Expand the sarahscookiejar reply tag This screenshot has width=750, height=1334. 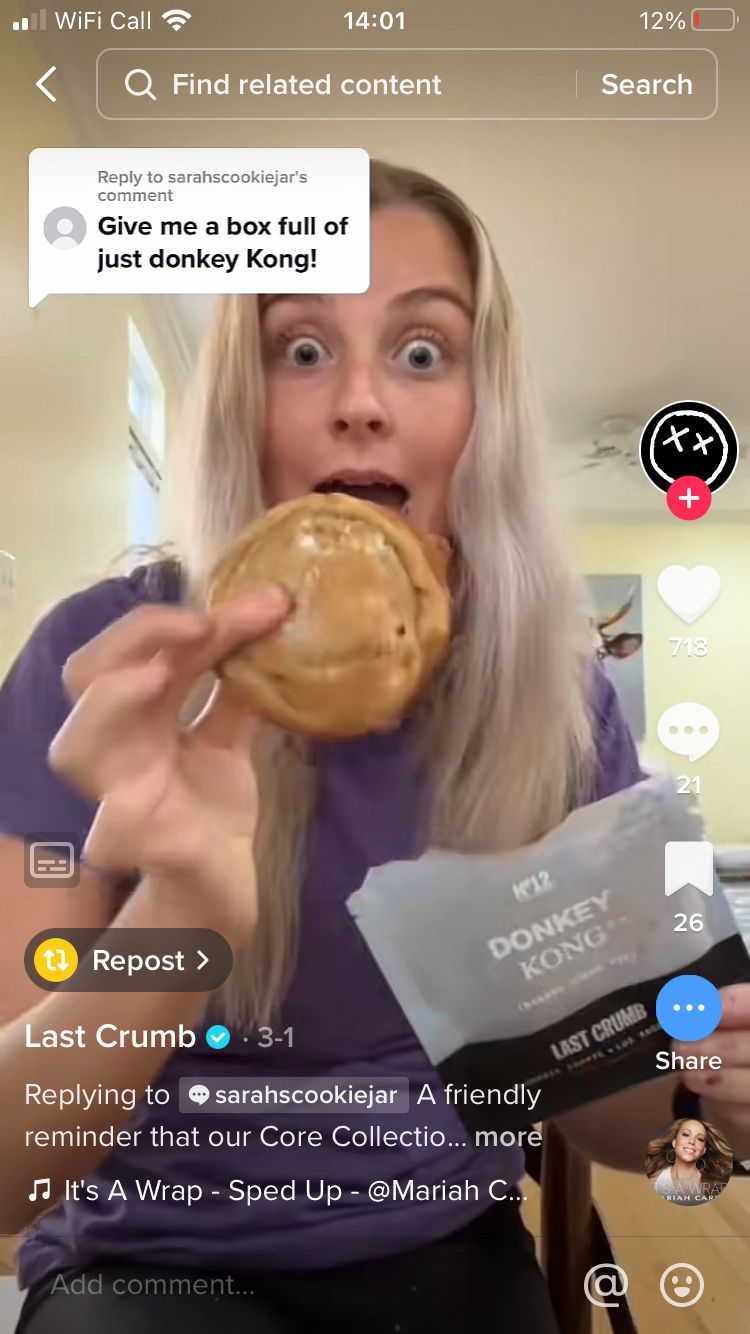point(293,1095)
